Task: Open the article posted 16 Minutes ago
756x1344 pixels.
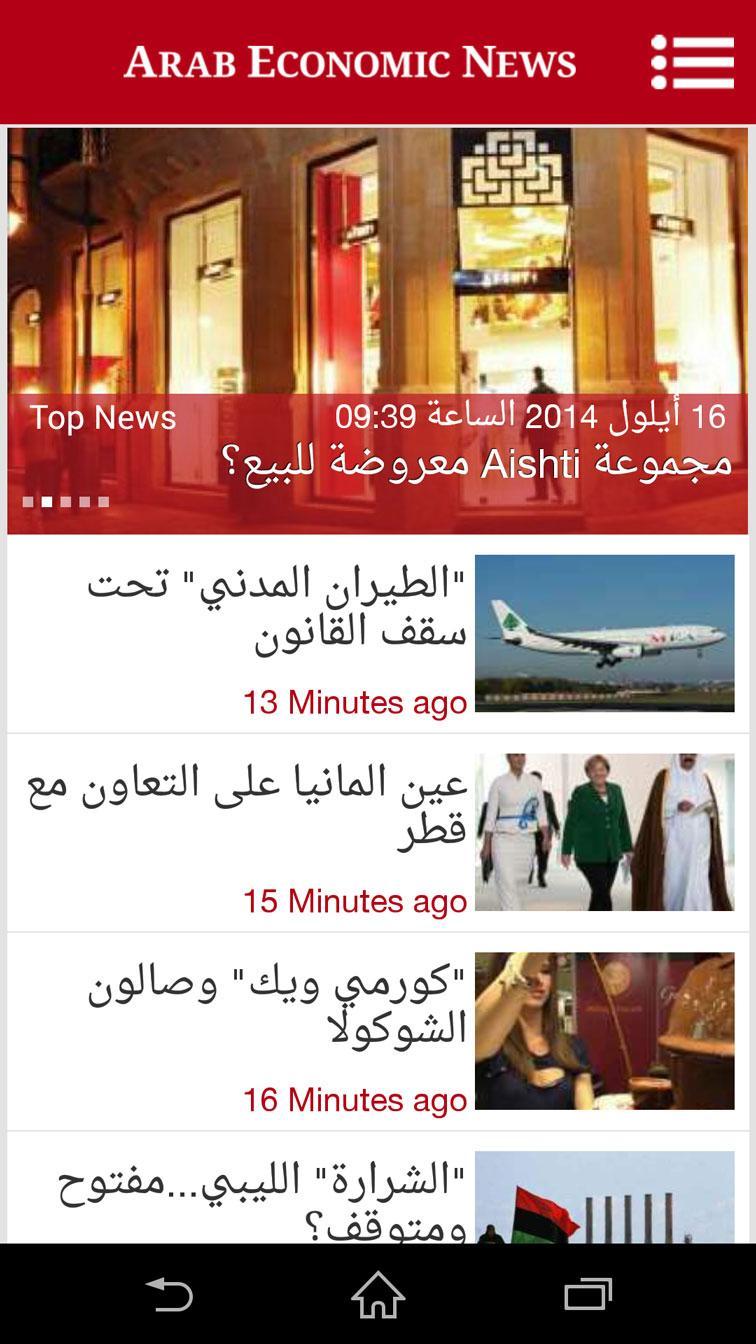Action: tap(378, 1031)
